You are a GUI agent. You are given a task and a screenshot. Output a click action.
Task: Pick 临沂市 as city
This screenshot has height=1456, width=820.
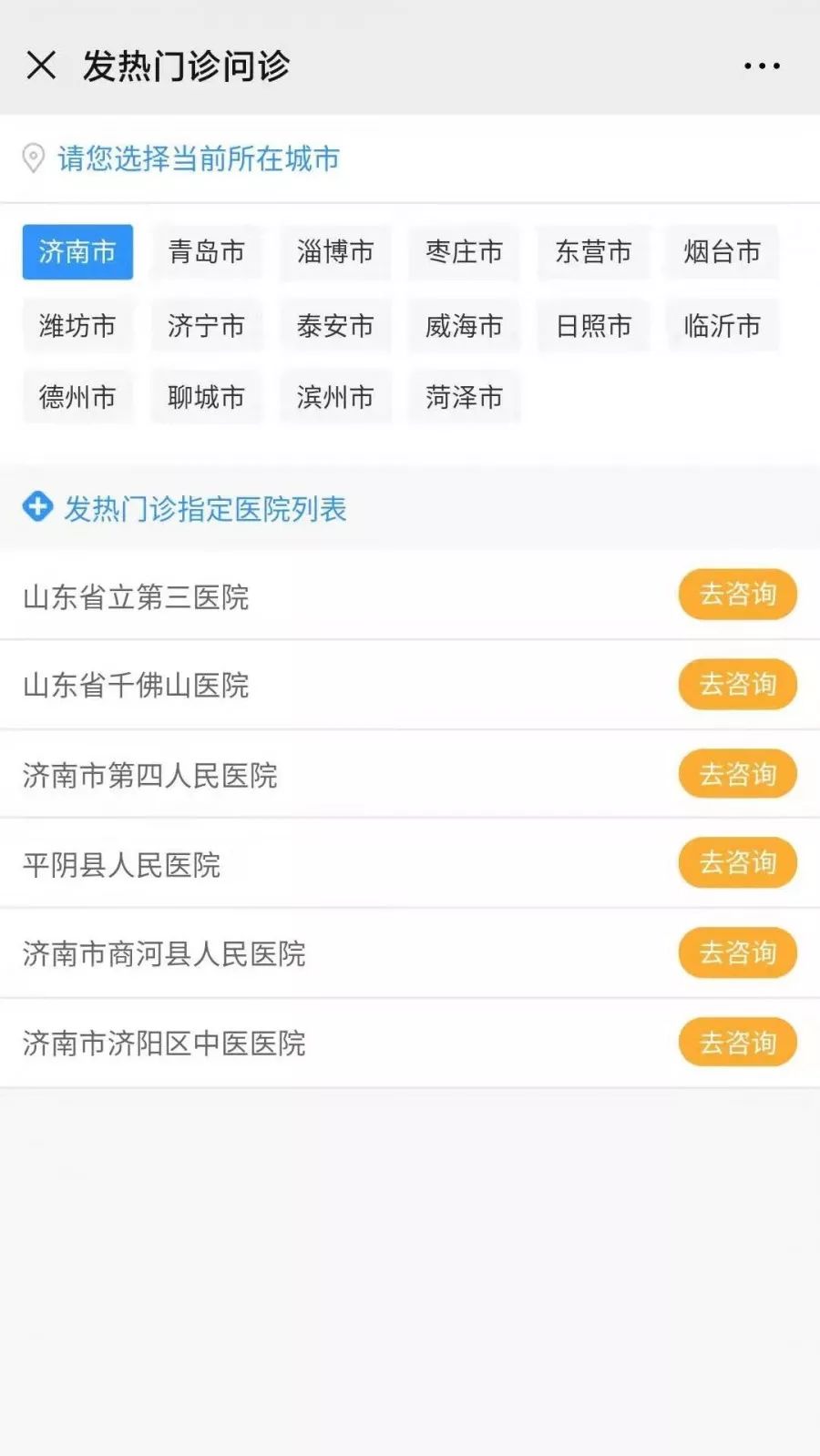click(x=723, y=325)
